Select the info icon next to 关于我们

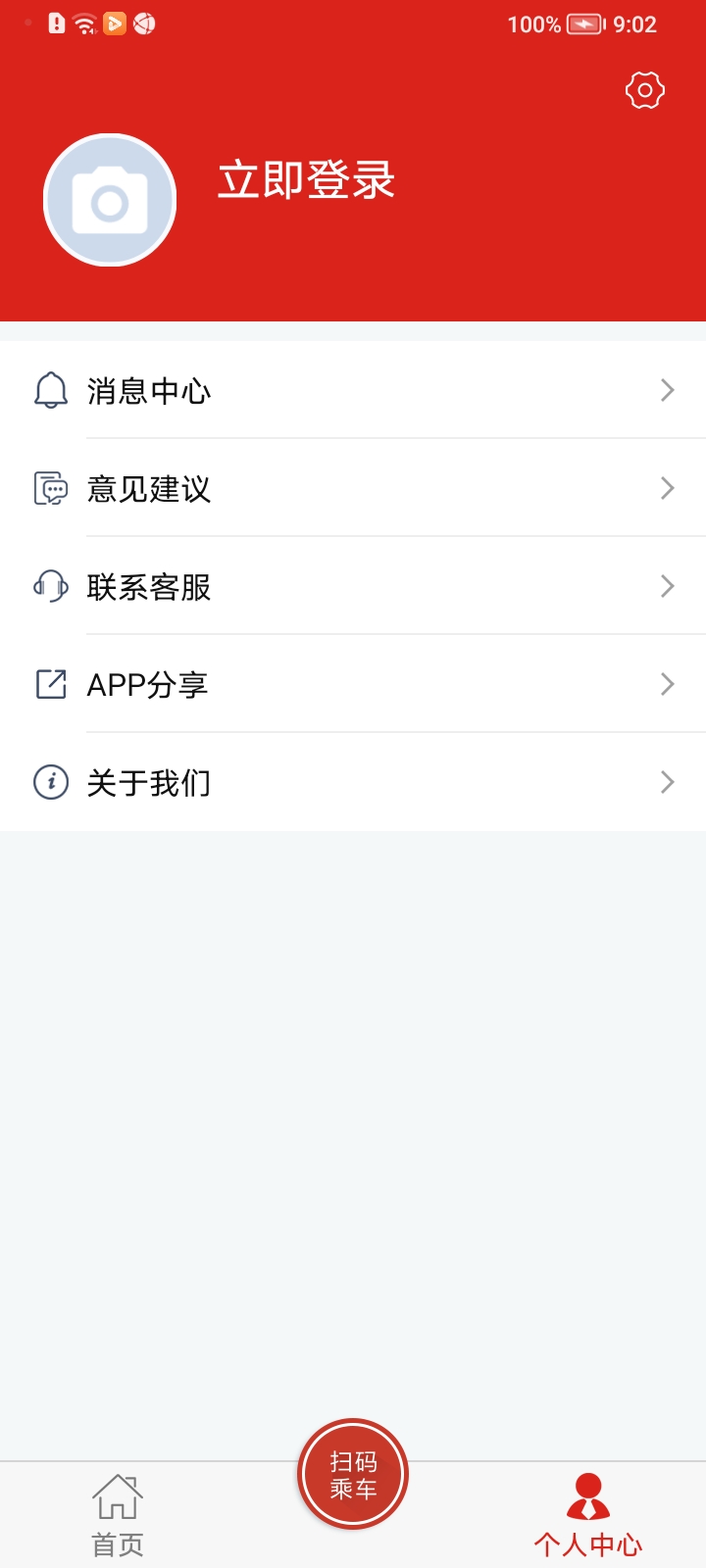pos(51,782)
